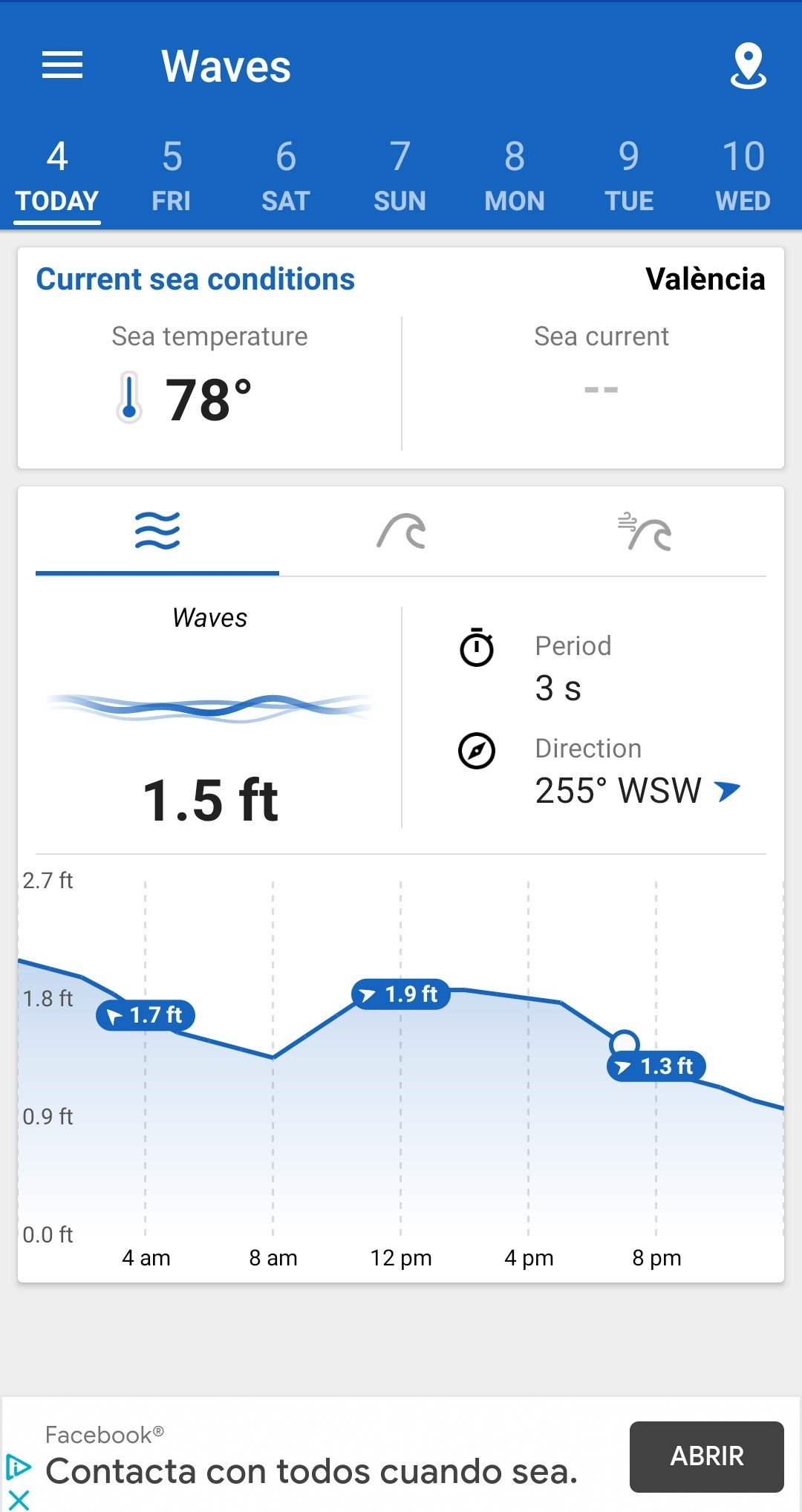
Task: Switch to the FRI 5 forecast
Action: coord(172,177)
